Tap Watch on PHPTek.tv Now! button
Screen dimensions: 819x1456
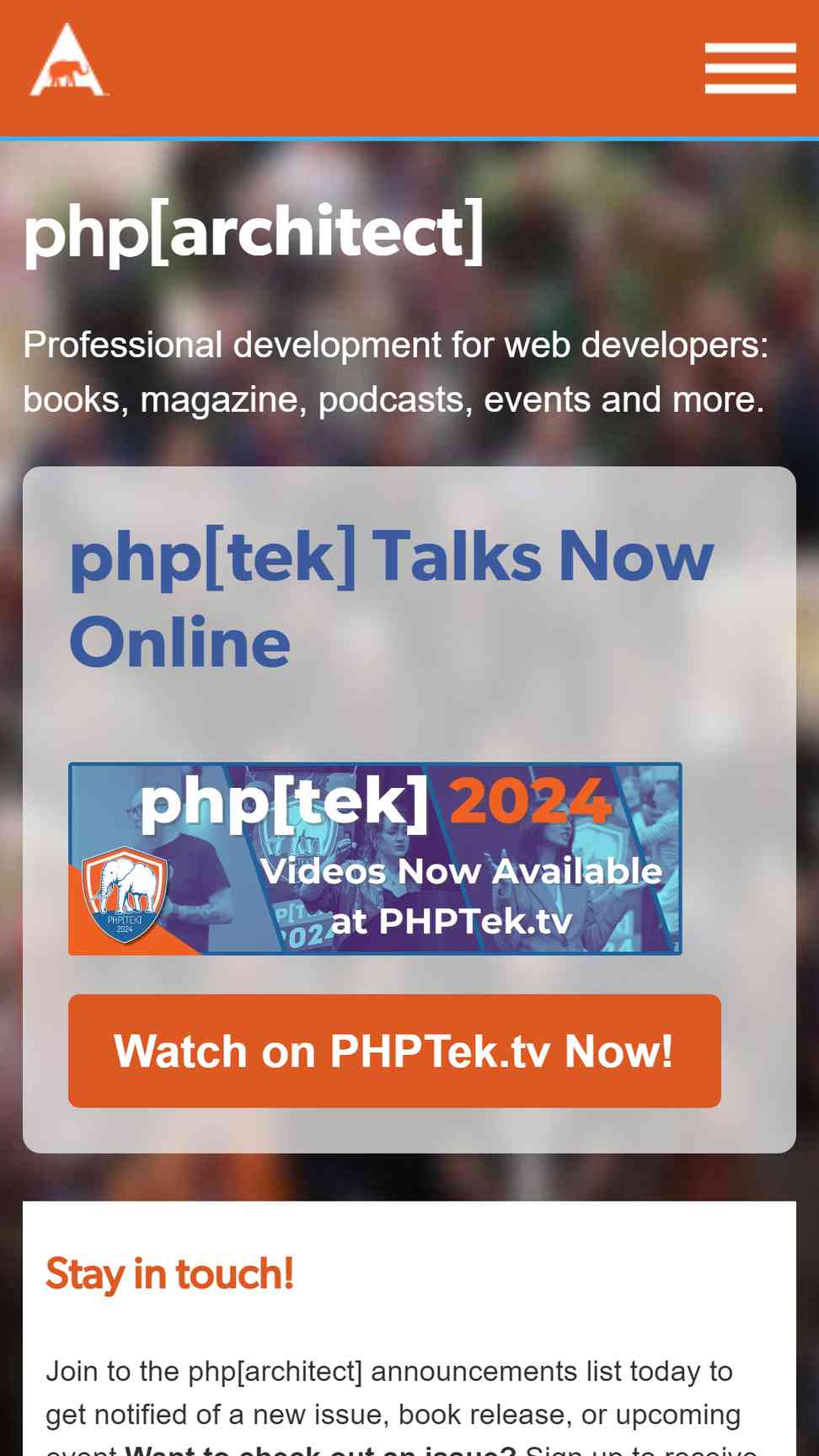394,1051
